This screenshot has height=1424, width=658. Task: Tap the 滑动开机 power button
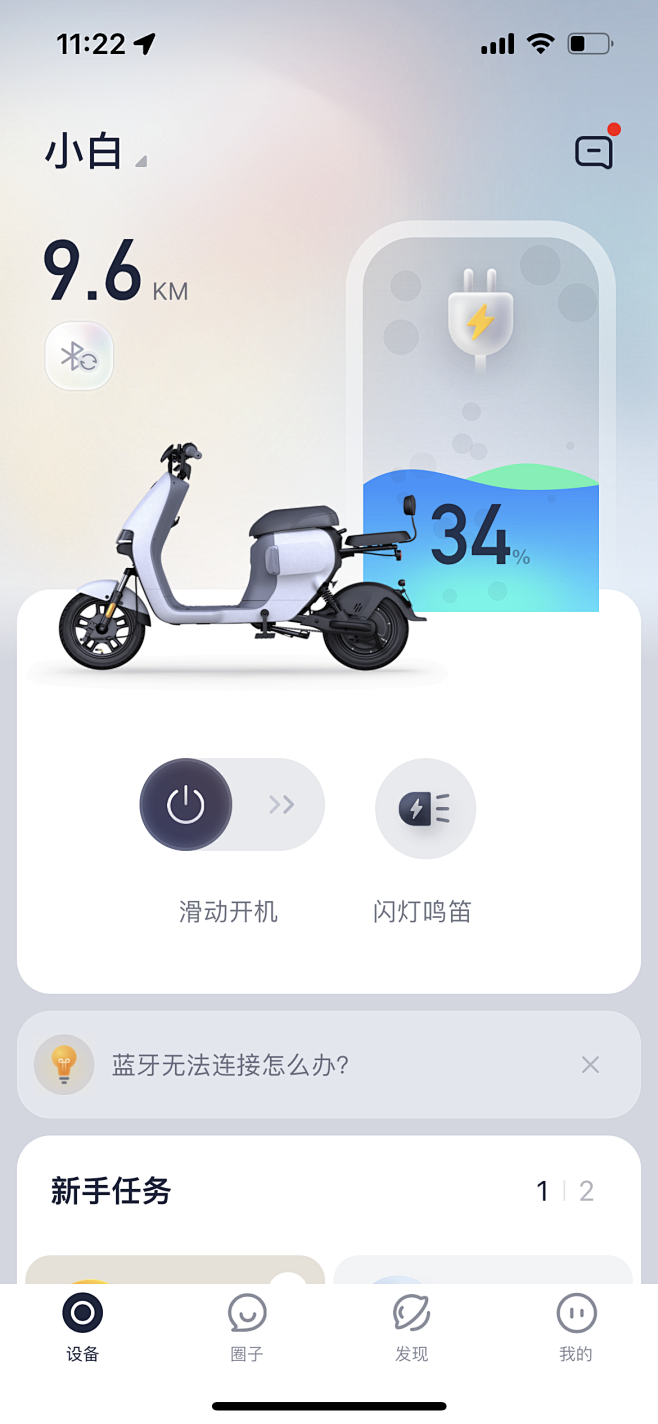[x=186, y=805]
